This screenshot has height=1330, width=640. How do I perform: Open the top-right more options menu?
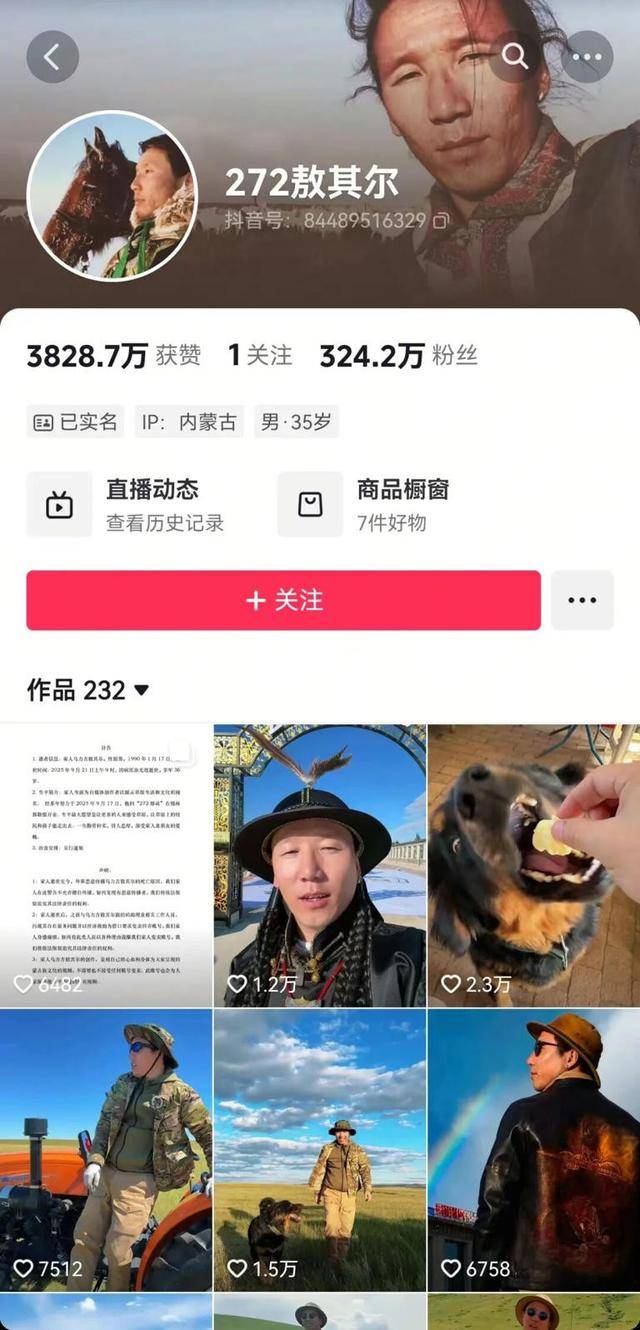coord(587,57)
